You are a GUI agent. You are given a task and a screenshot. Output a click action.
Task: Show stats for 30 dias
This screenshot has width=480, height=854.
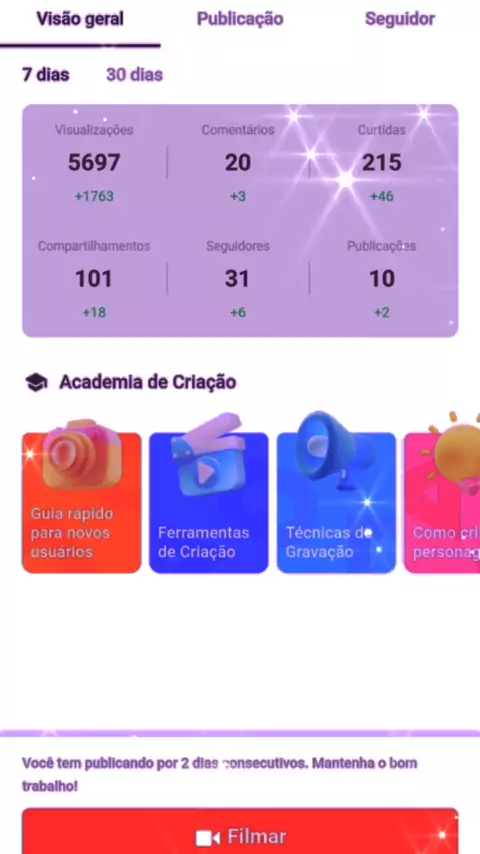135,75
